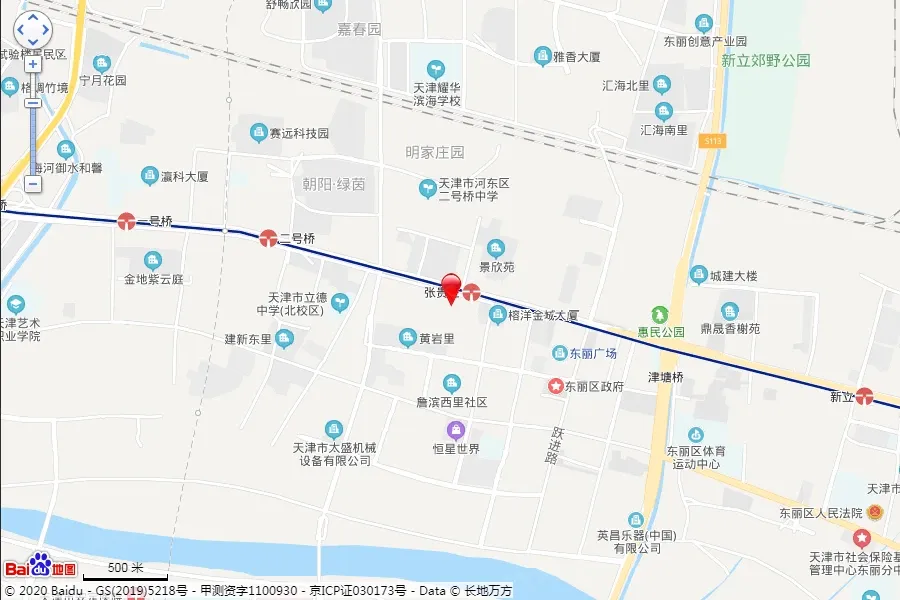Screen dimensions: 900x600
Task: Pan the map right with the arrow
Action: [x=47, y=31]
